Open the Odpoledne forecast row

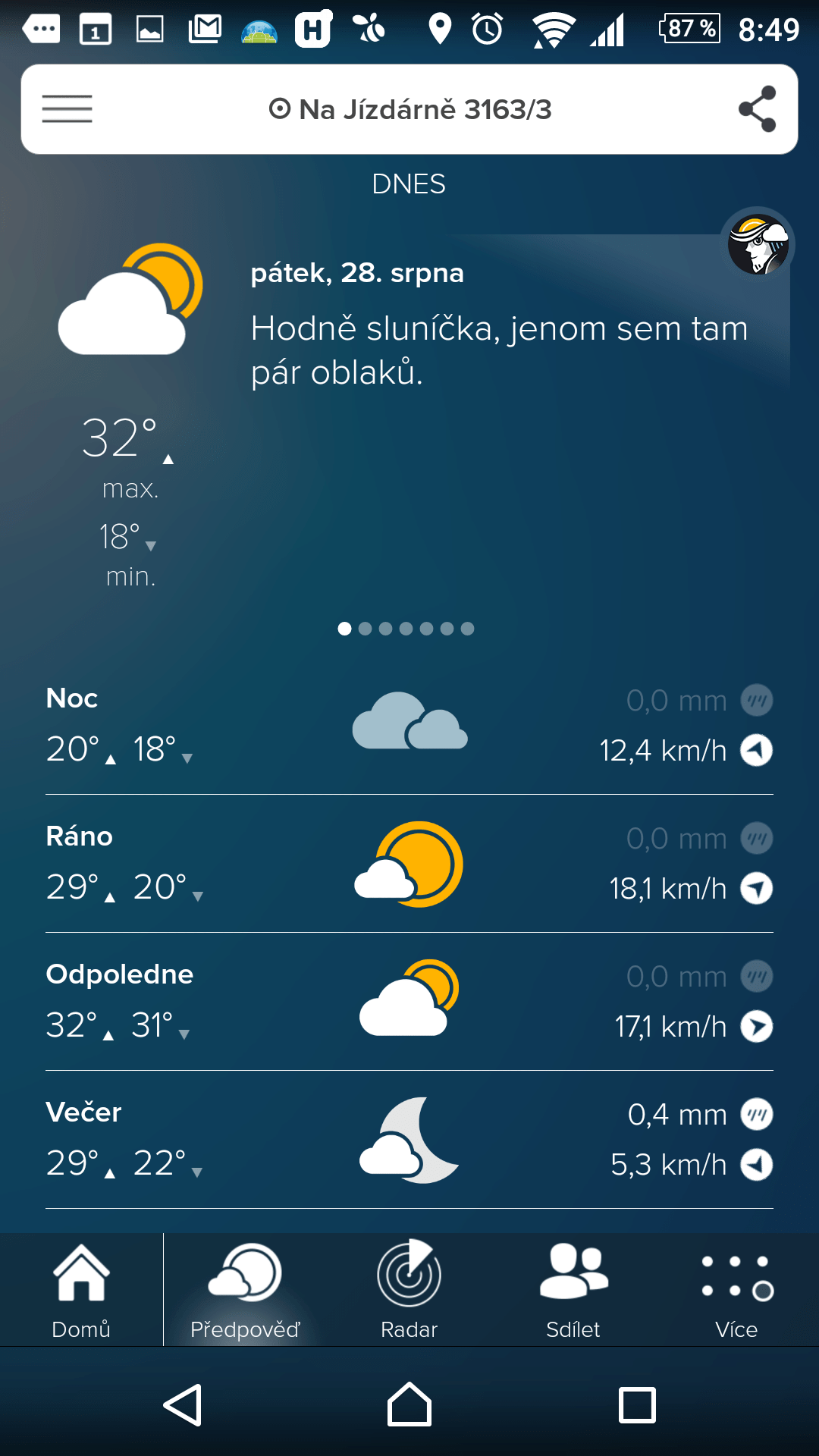[x=409, y=1001]
